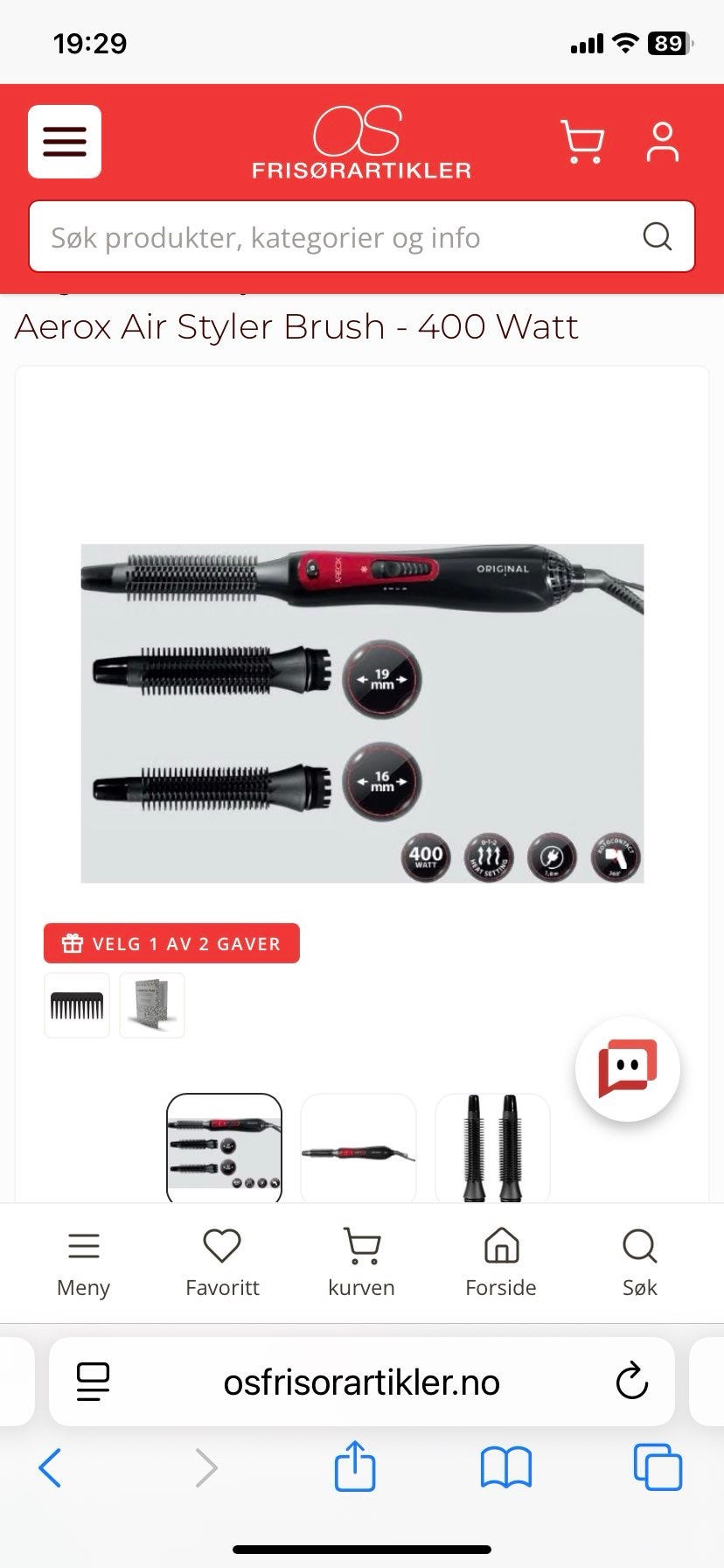Show the thumbnail with two brush attachments
724x1568 pixels.
(492, 1149)
